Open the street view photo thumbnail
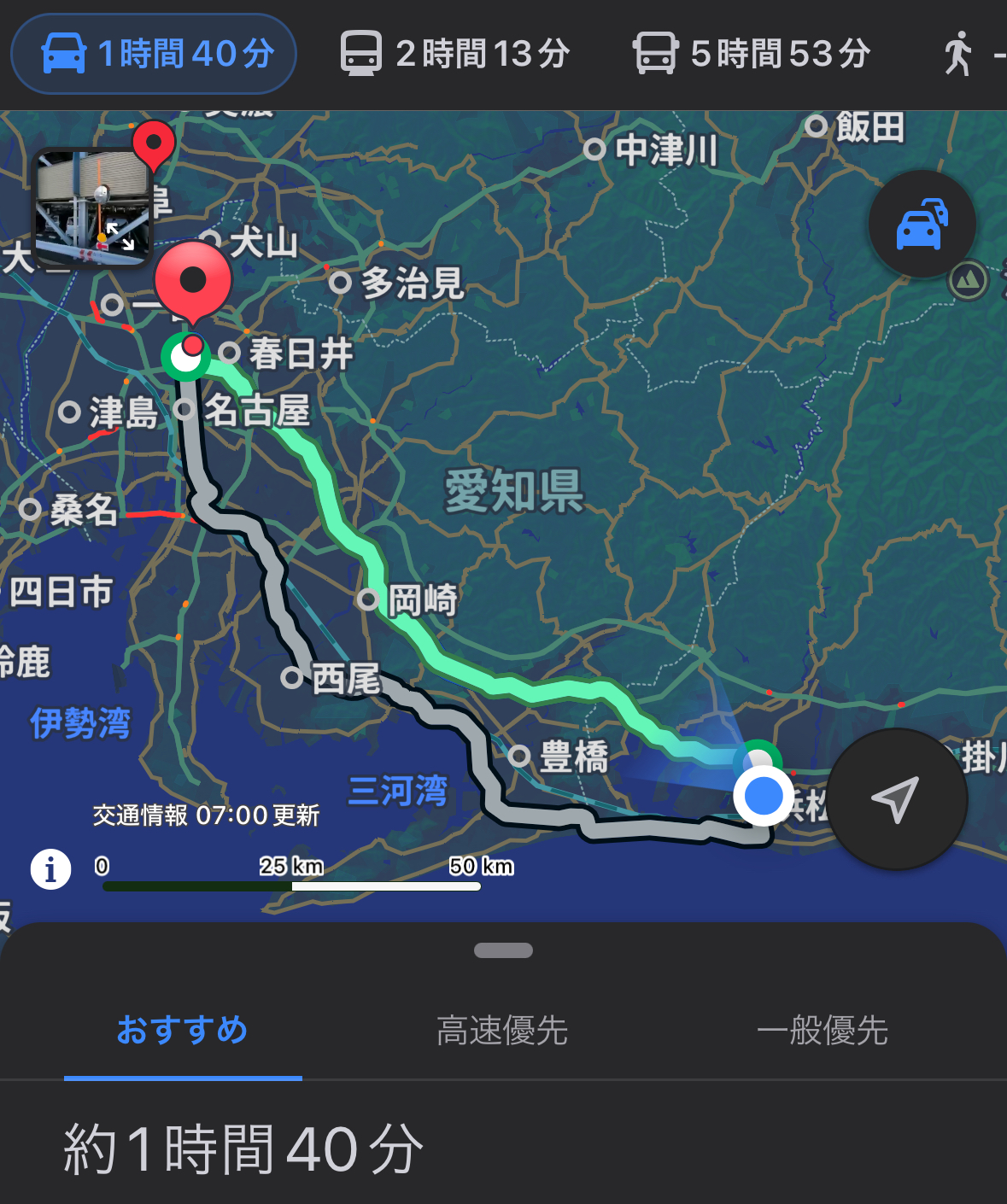Image resolution: width=1007 pixels, height=1204 pixels. point(91,207)
